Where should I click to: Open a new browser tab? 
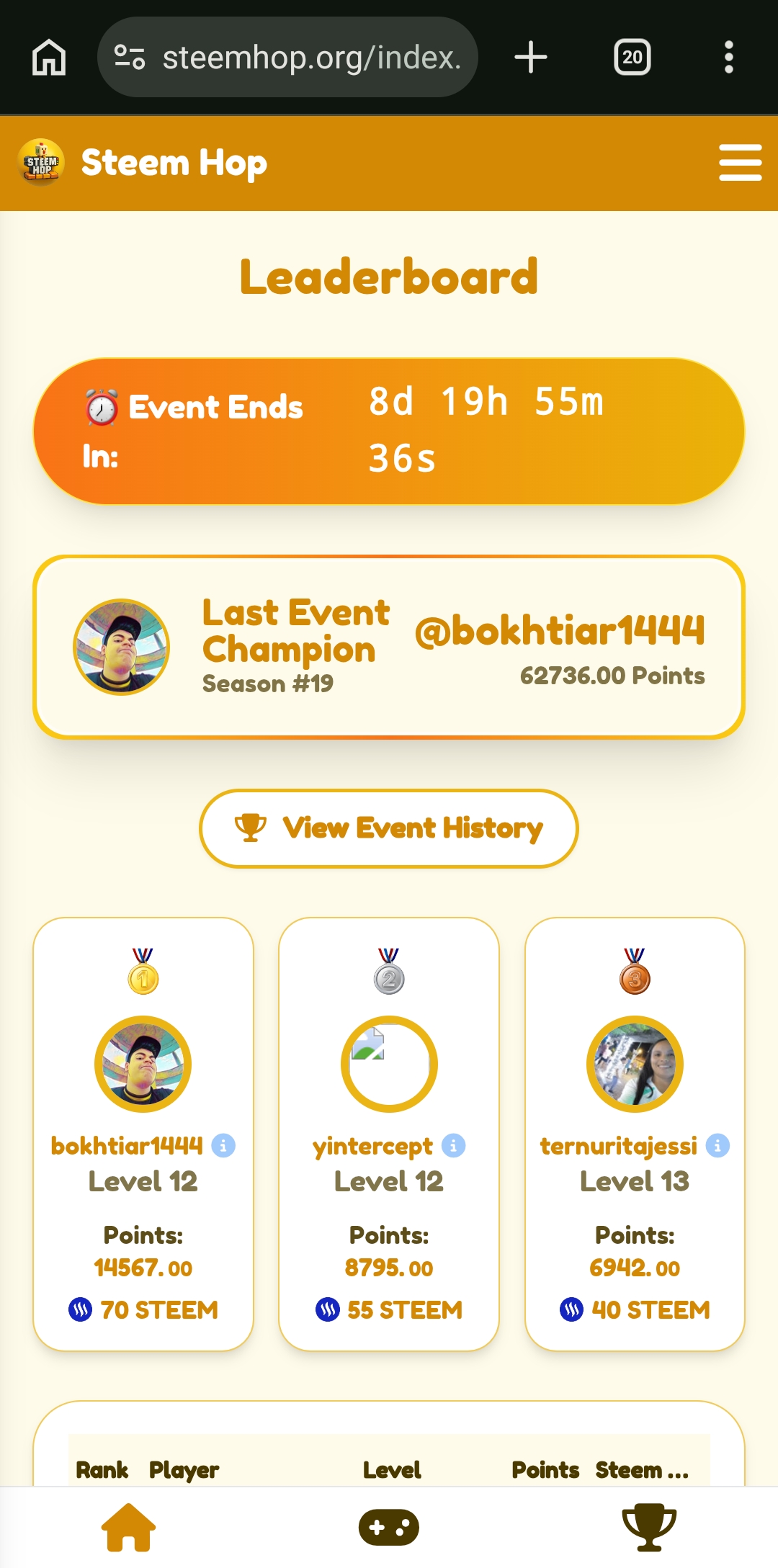(x=531, y=57)
